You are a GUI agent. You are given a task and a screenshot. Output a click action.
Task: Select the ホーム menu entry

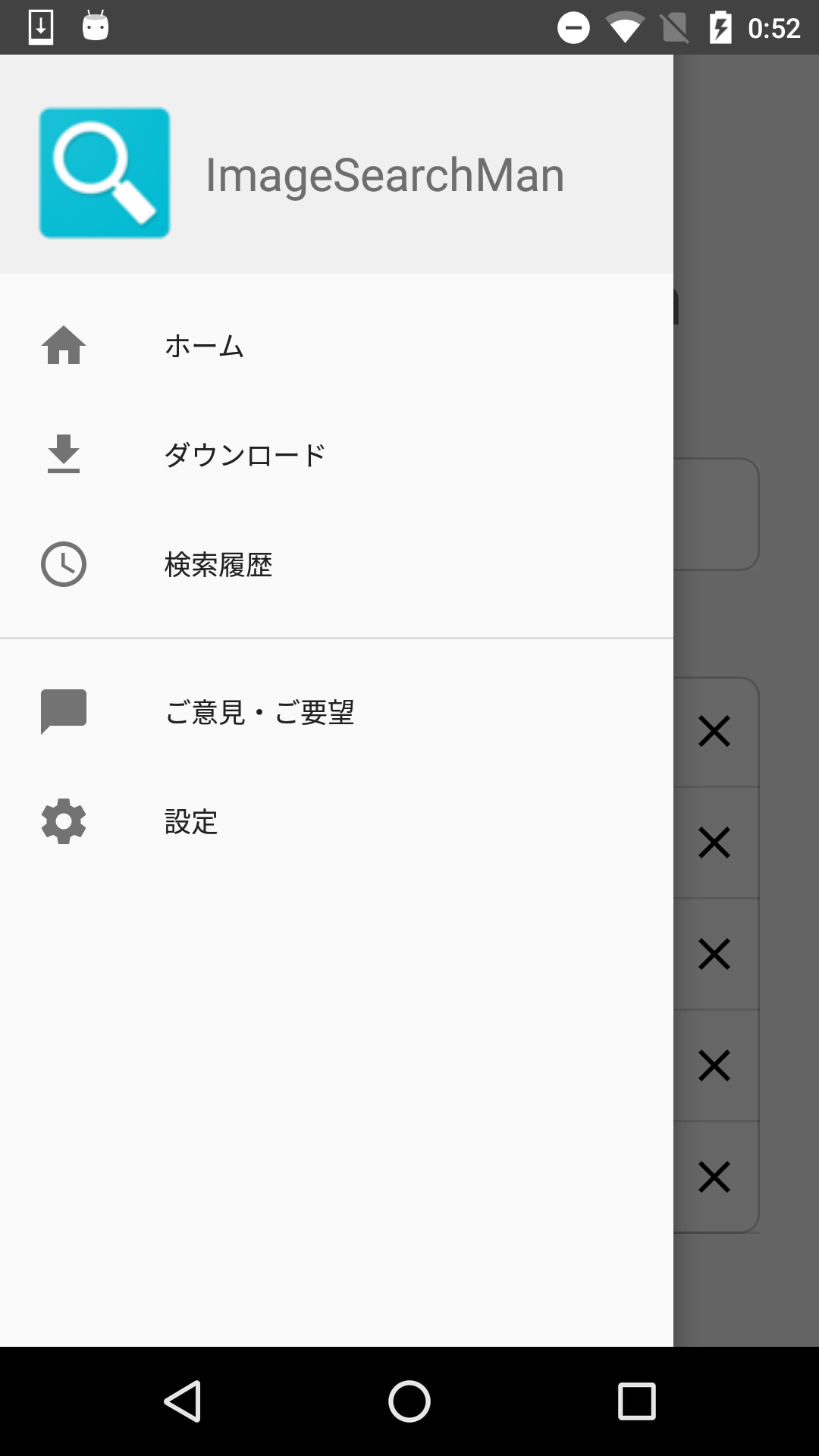(203, 346)
